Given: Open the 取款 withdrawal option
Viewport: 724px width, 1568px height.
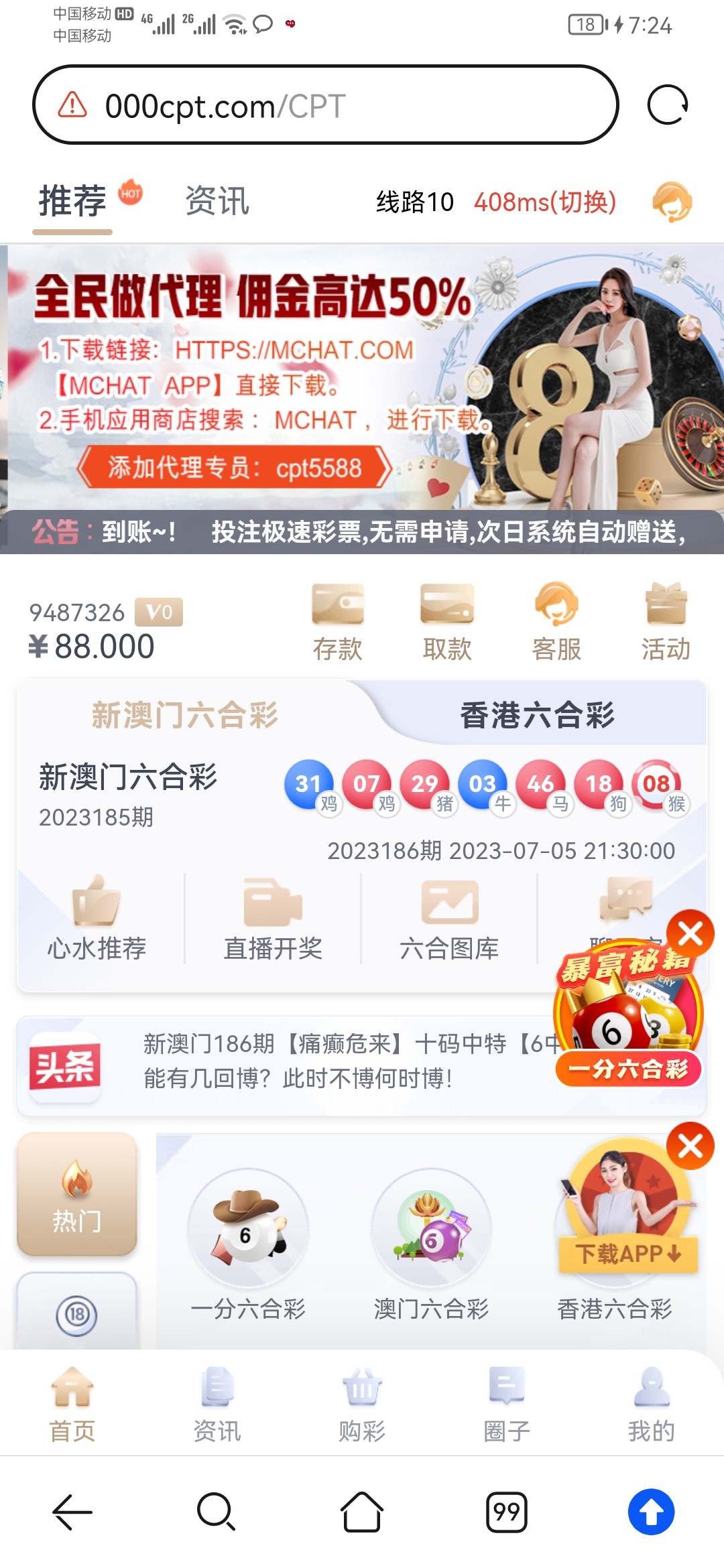Looking at the screenshot, I should (x=447, y=622).
